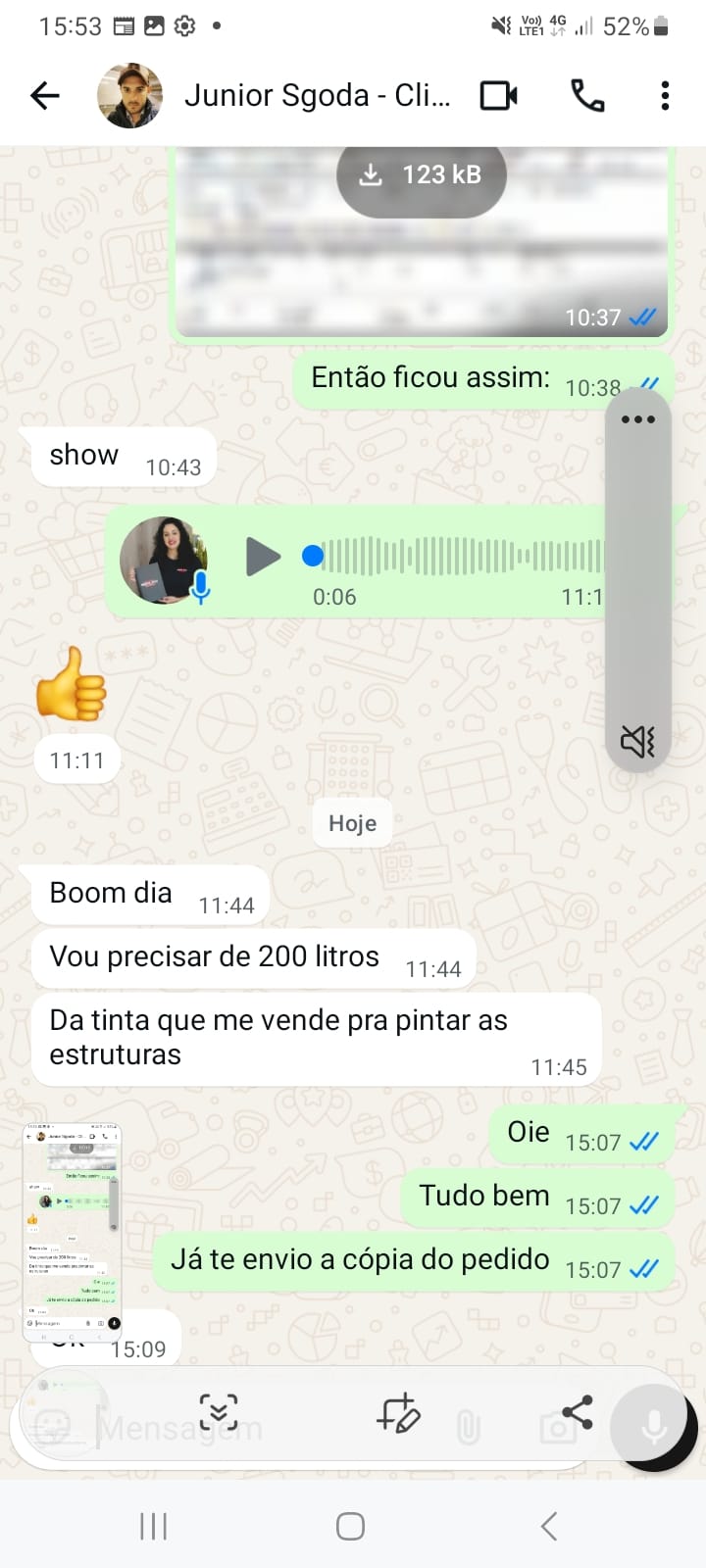Play the 0:06 voice message
Image resolution: width=706 pixels, height=1568 pixels.
(262, 557)
